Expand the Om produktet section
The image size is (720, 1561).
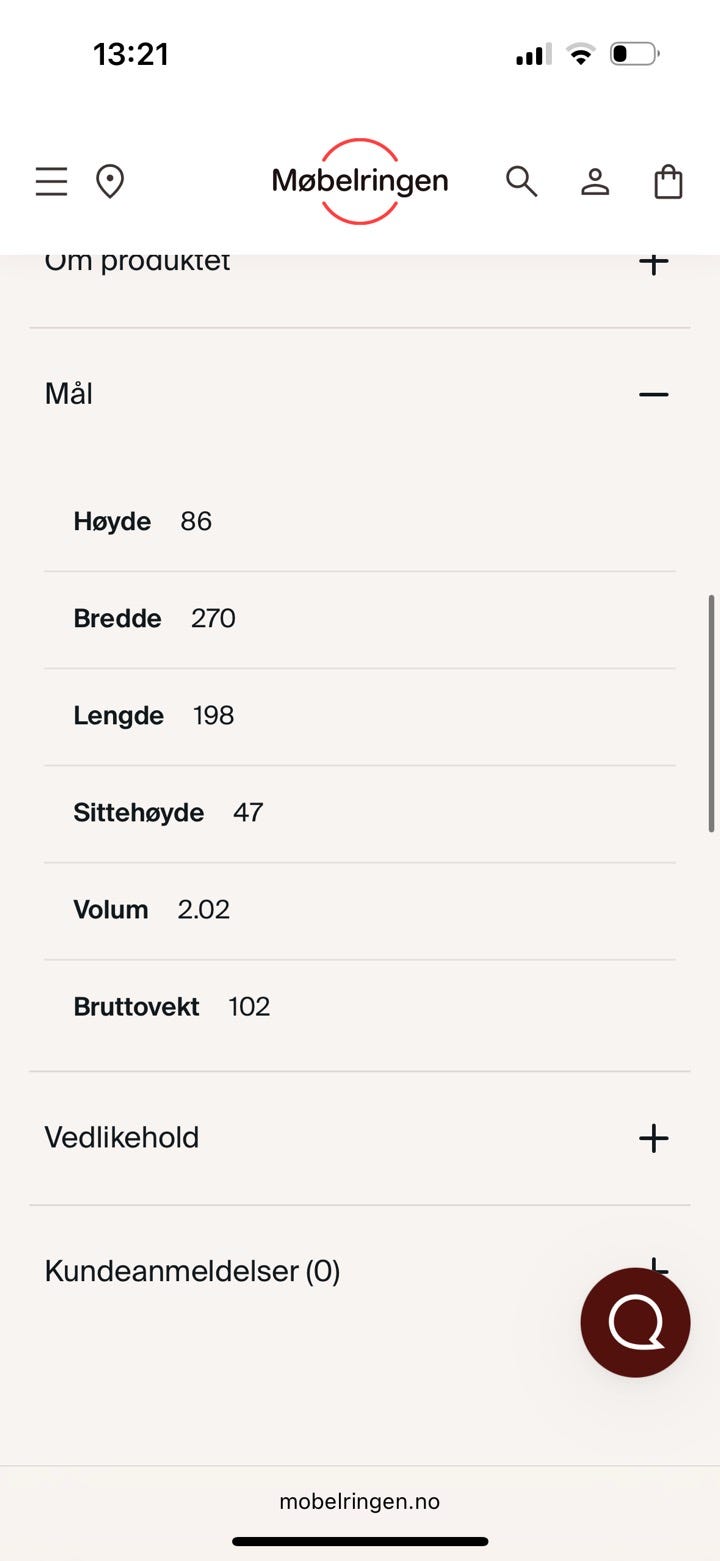653,264
